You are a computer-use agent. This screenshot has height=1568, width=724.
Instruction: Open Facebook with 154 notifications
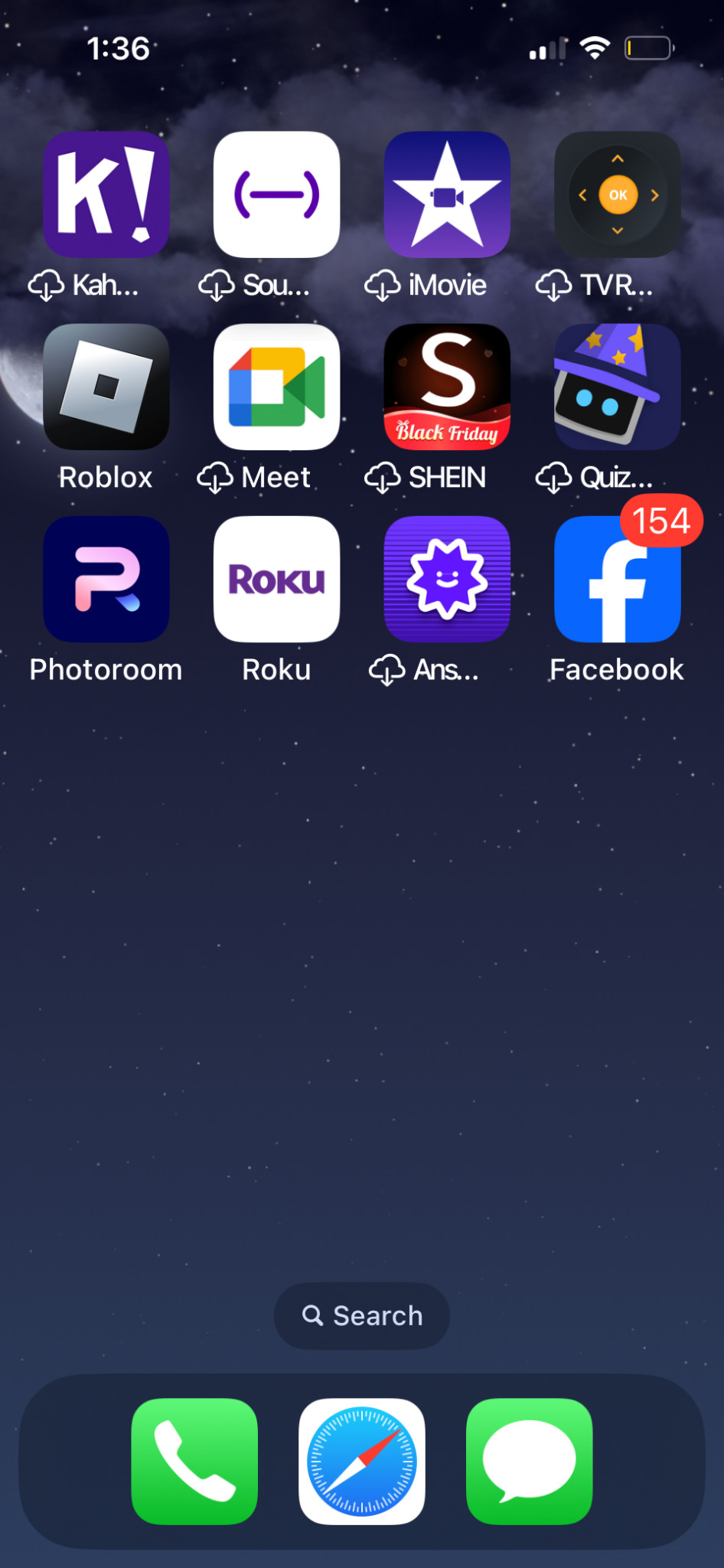click(x=617, y=579)
